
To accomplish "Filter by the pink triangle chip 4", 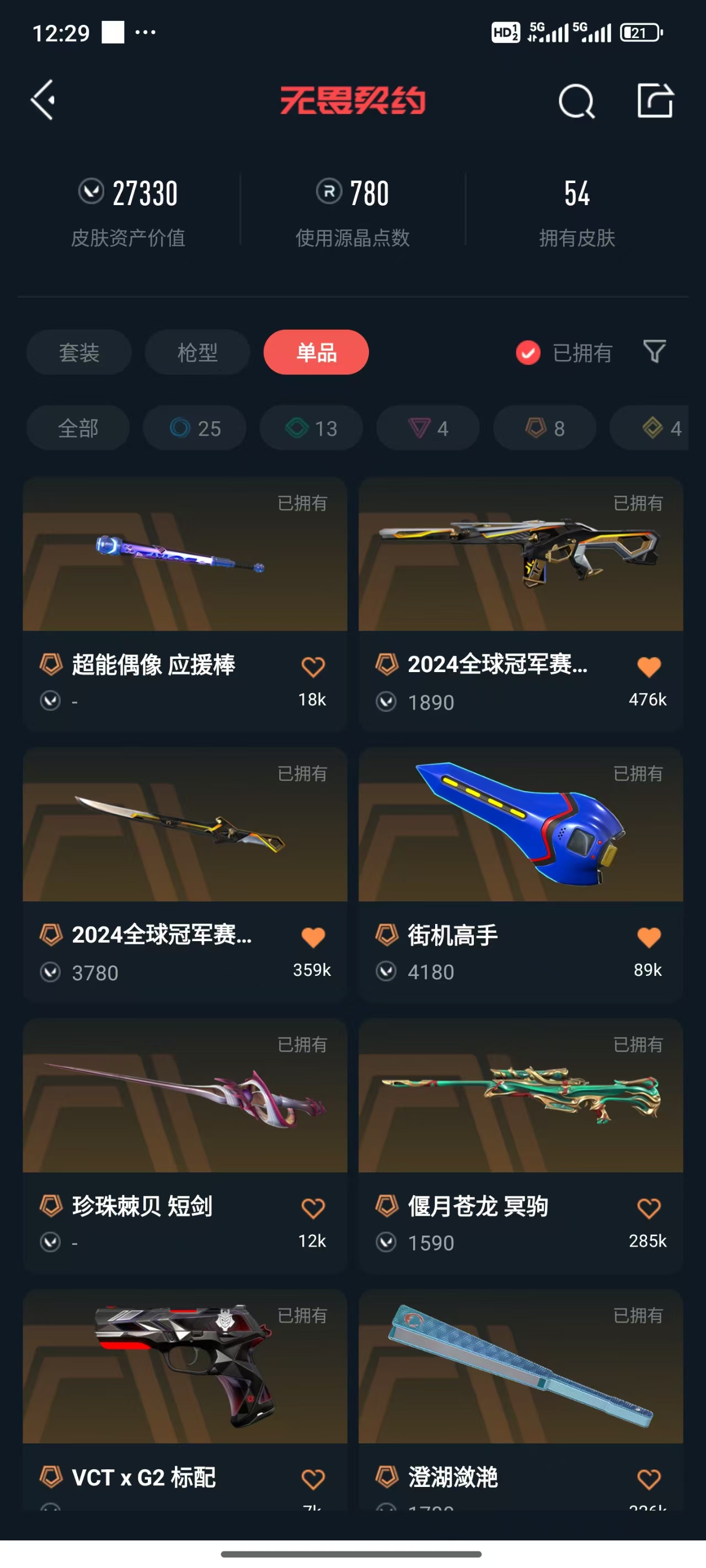I will coord(428,428).
